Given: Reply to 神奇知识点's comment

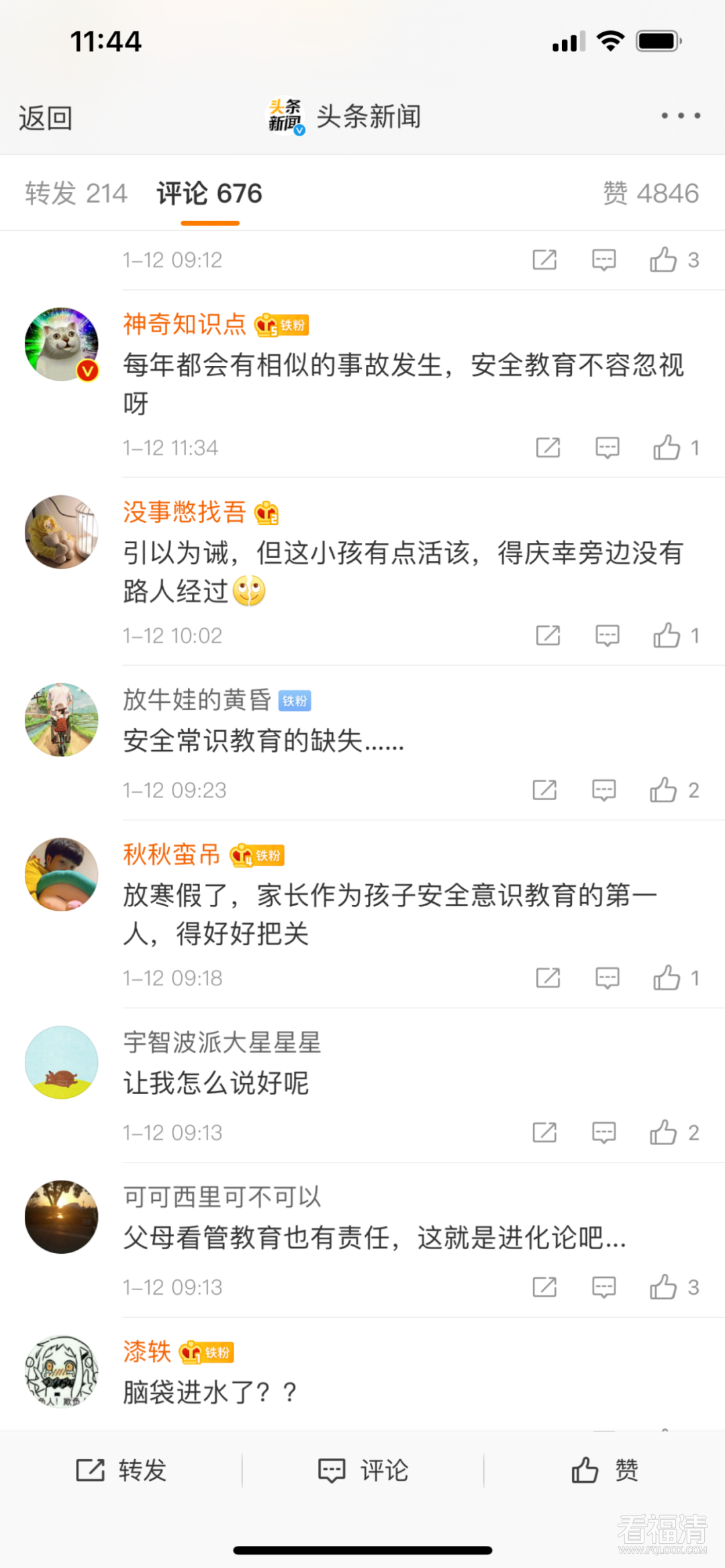Looking at the screenshot, I should pos(608,448).
